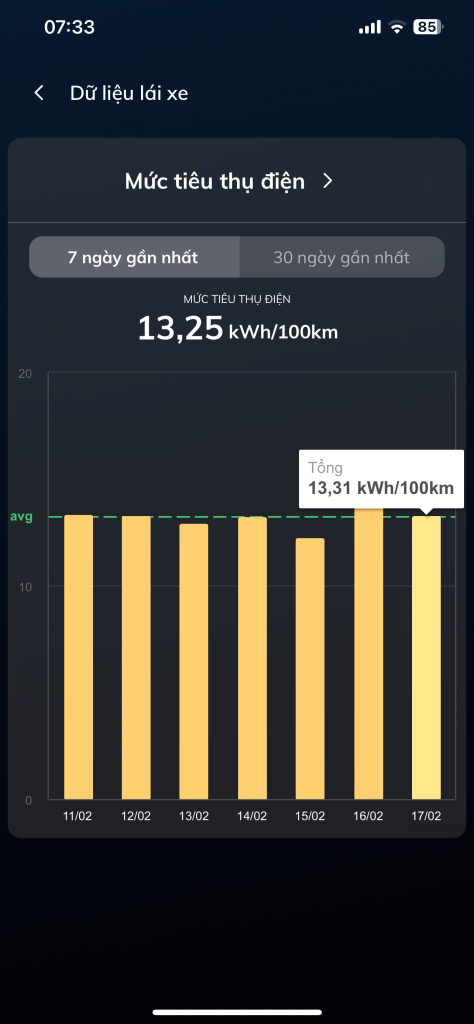The image size is (474, 1024).
Task: Open Mức tiêu thụ điện details
Action: pos(229,181)
